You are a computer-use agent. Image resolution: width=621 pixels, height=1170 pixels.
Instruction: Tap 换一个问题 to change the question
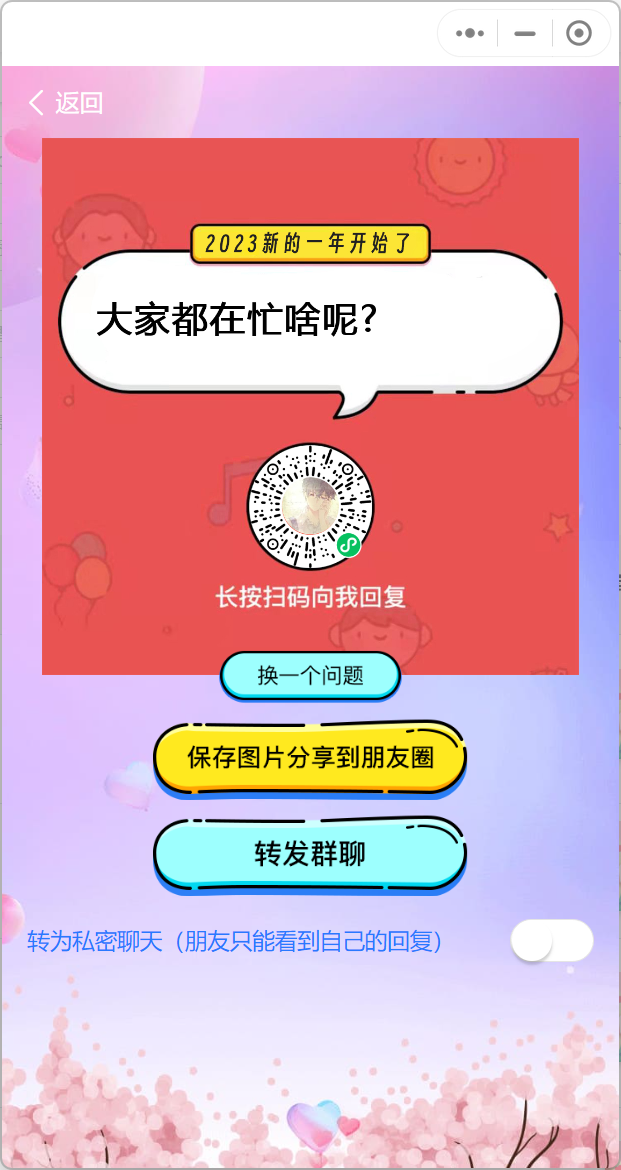[x=310, y=675]
